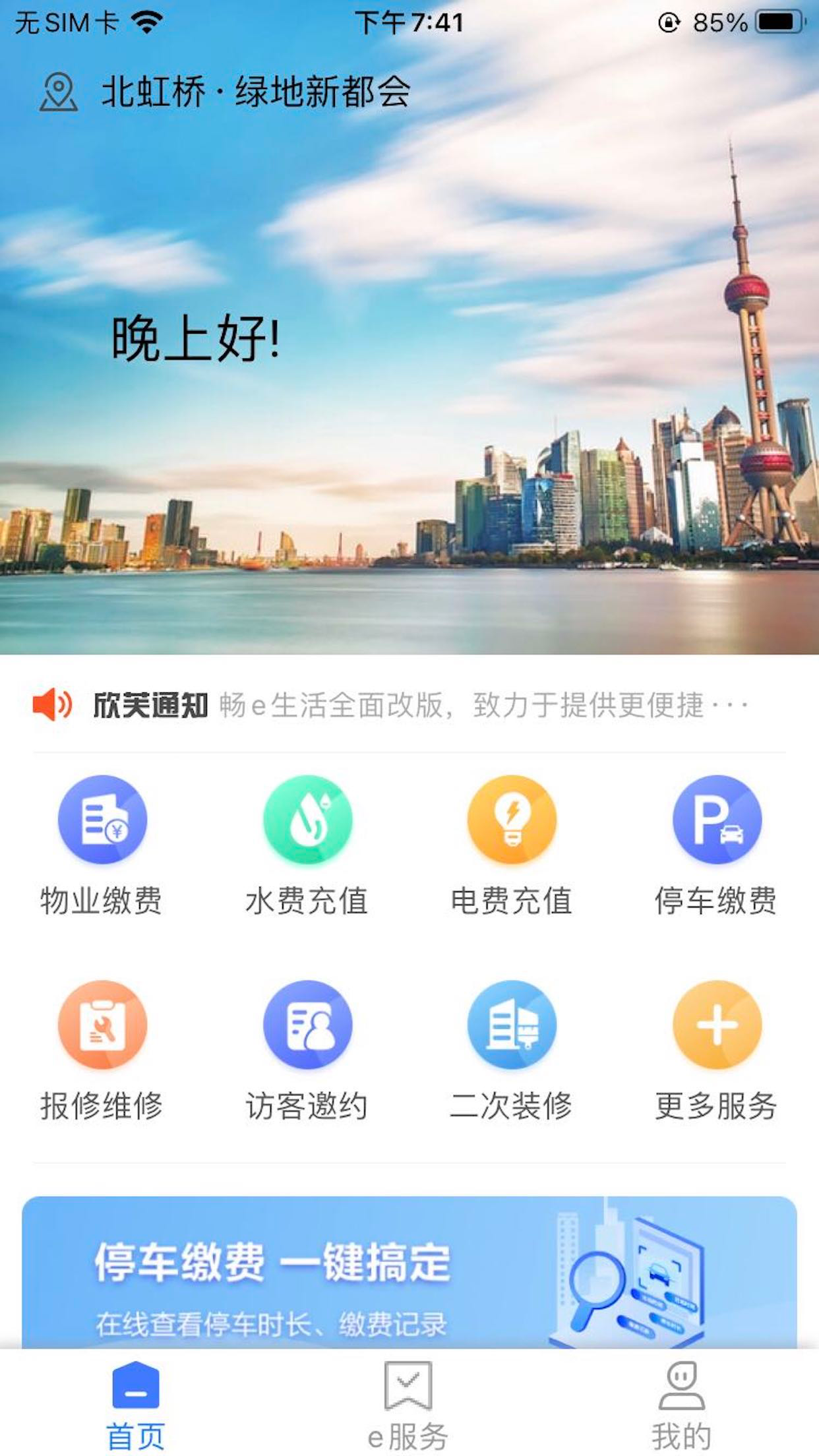Screen dimensions: 819x1456
Task: Tap 停车缴费 parking payment icon
Action: click(x=717, y=820)
